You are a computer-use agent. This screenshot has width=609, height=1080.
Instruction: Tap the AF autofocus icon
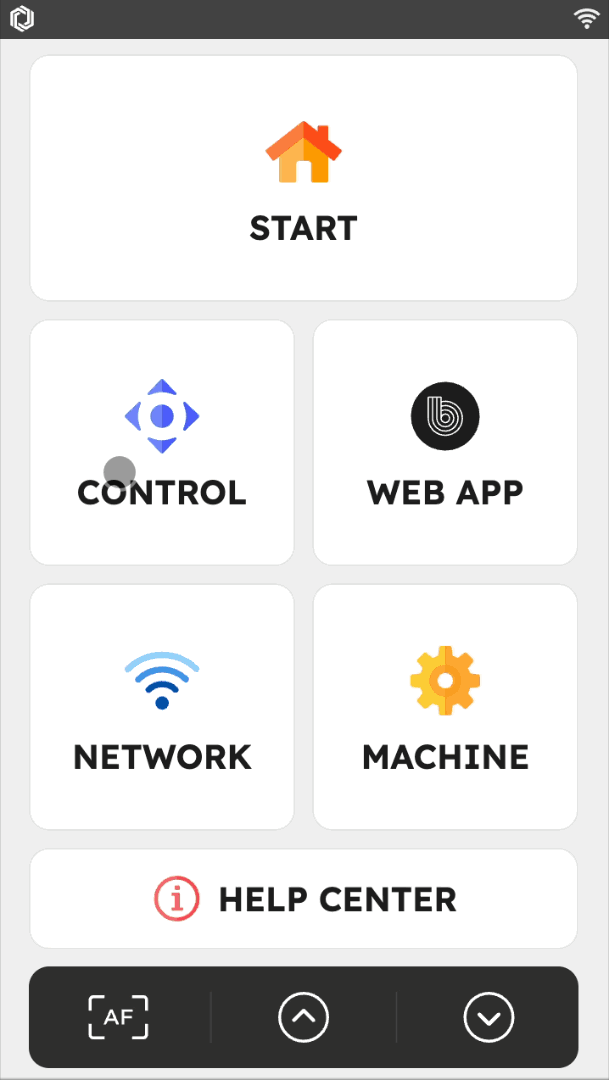tap(118, 1017)
